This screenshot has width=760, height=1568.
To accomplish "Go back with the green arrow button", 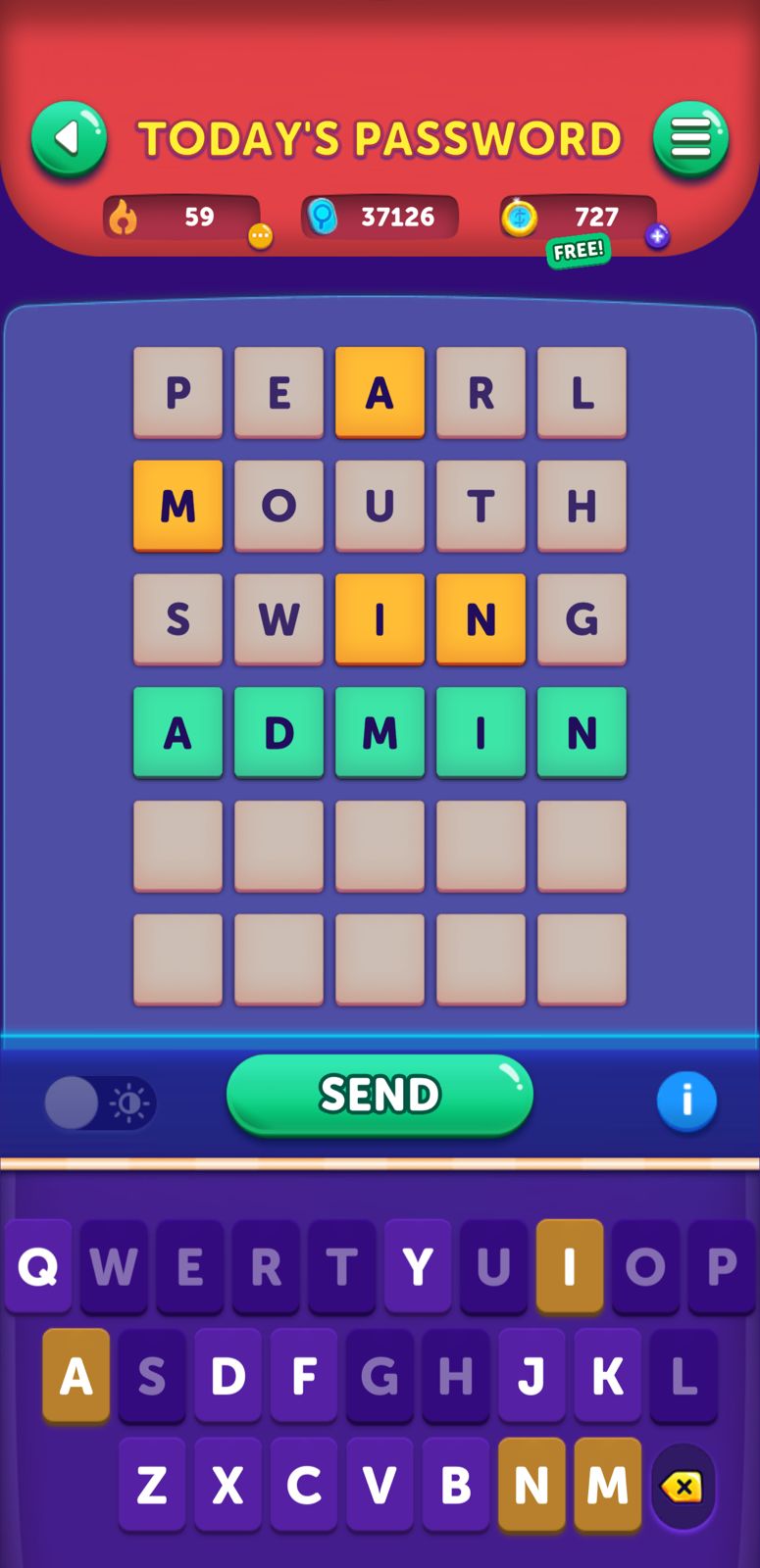I will pyautogui.click(x=69, y=139).
